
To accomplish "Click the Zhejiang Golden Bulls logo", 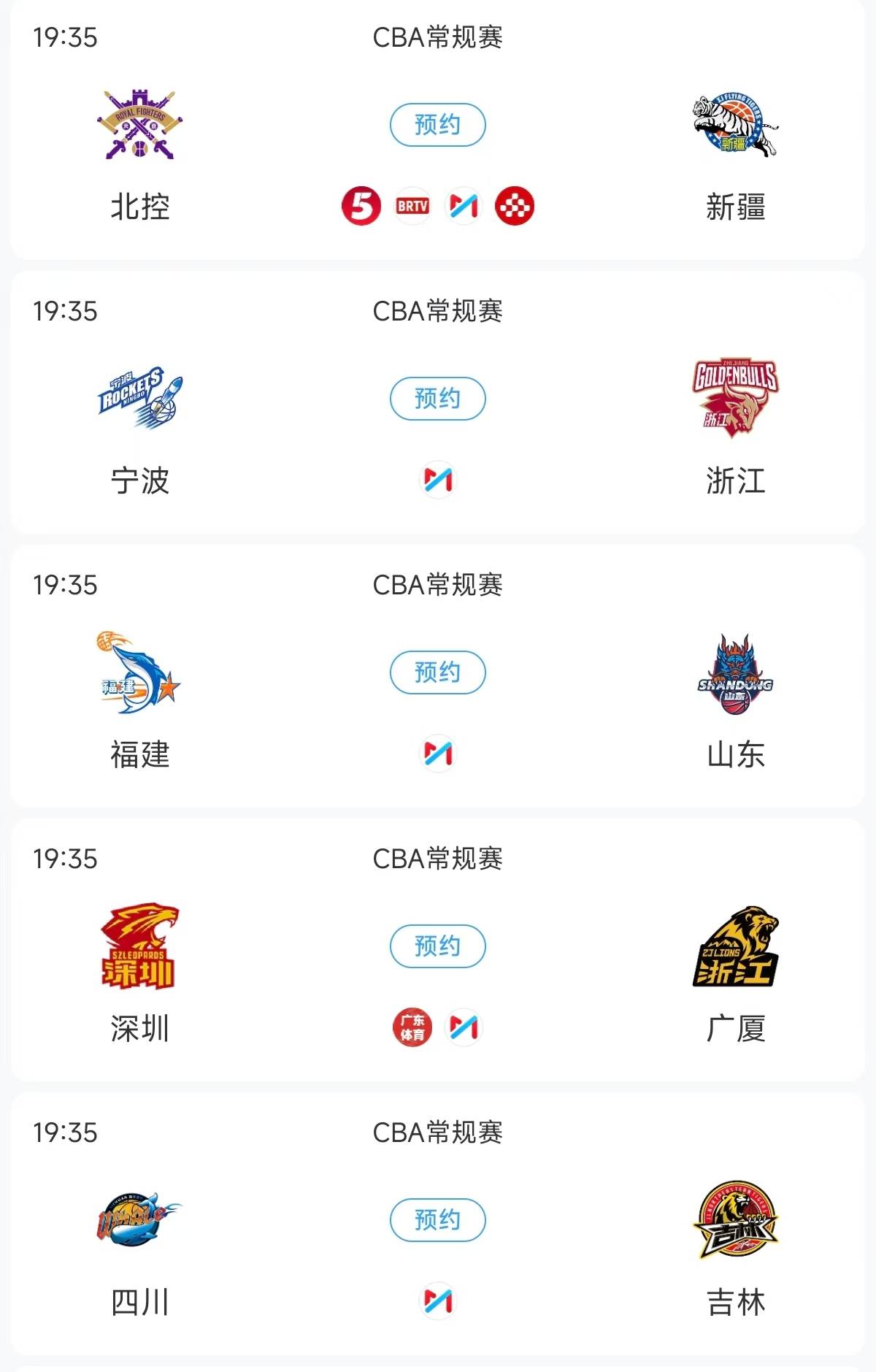I will point(734,399).
